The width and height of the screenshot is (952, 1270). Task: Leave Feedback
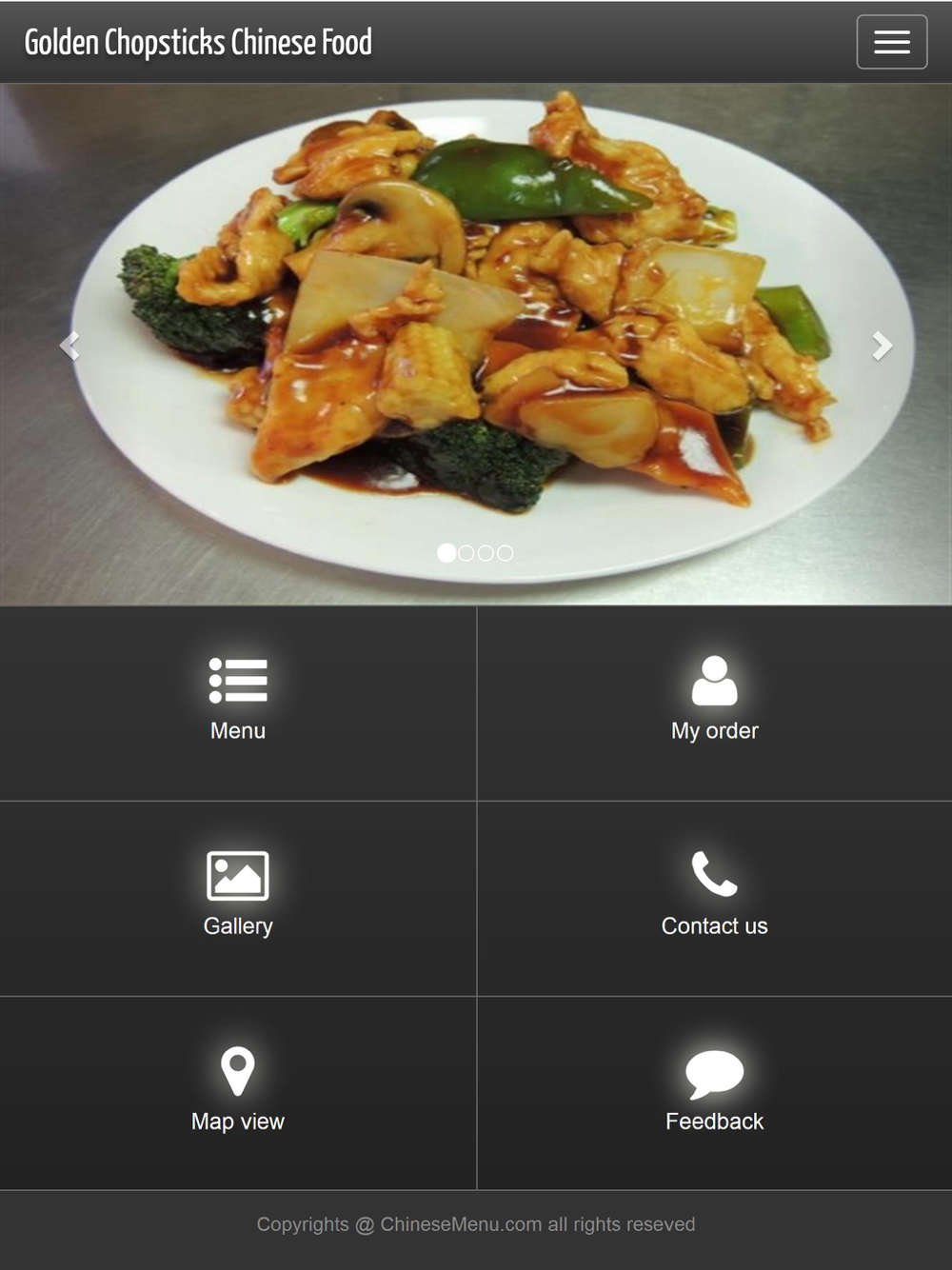click(714, 1092)
